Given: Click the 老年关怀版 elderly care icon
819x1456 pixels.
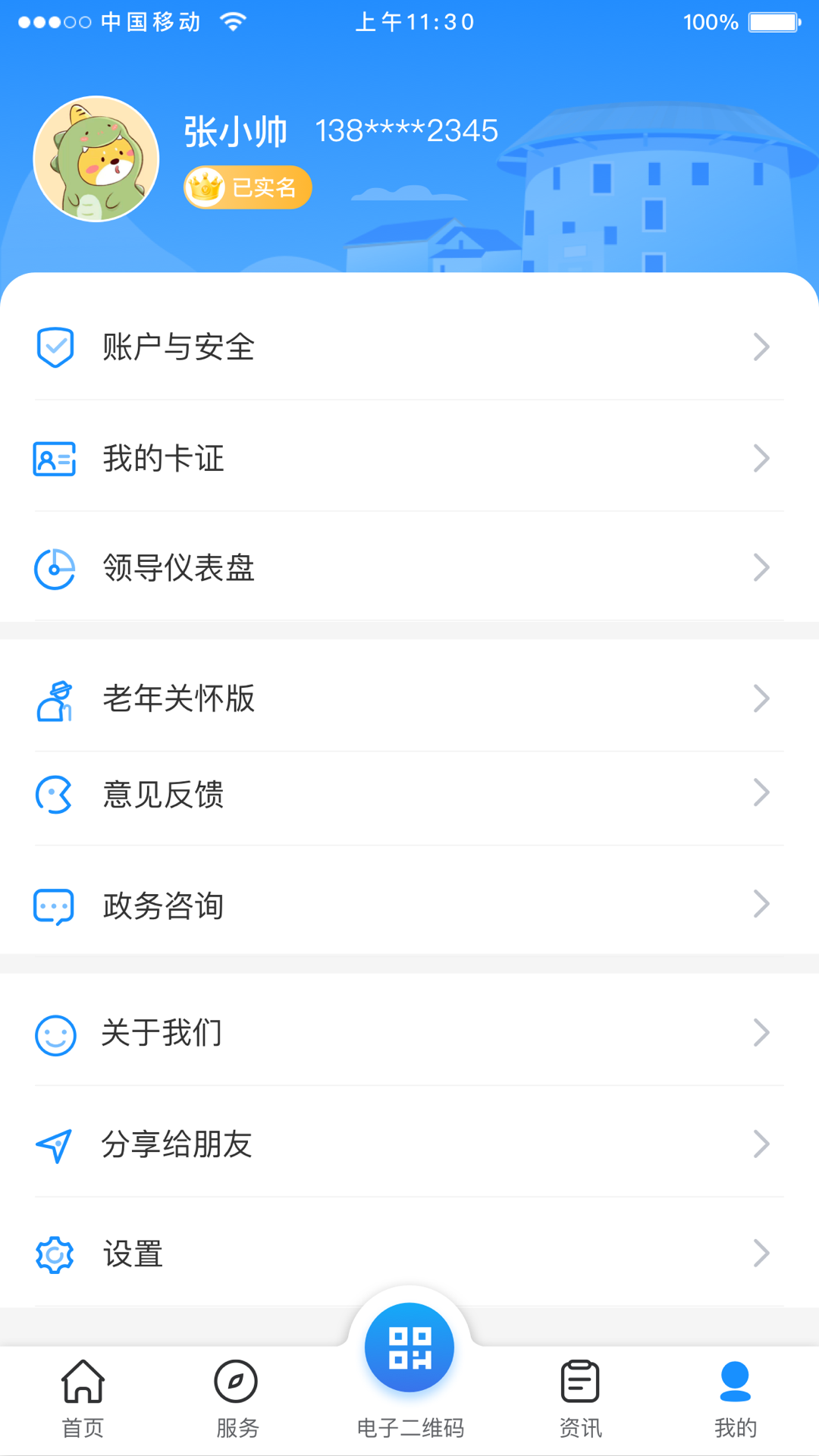Looking at the screenshot, I should pyautogui.click(x=53, y=701).
